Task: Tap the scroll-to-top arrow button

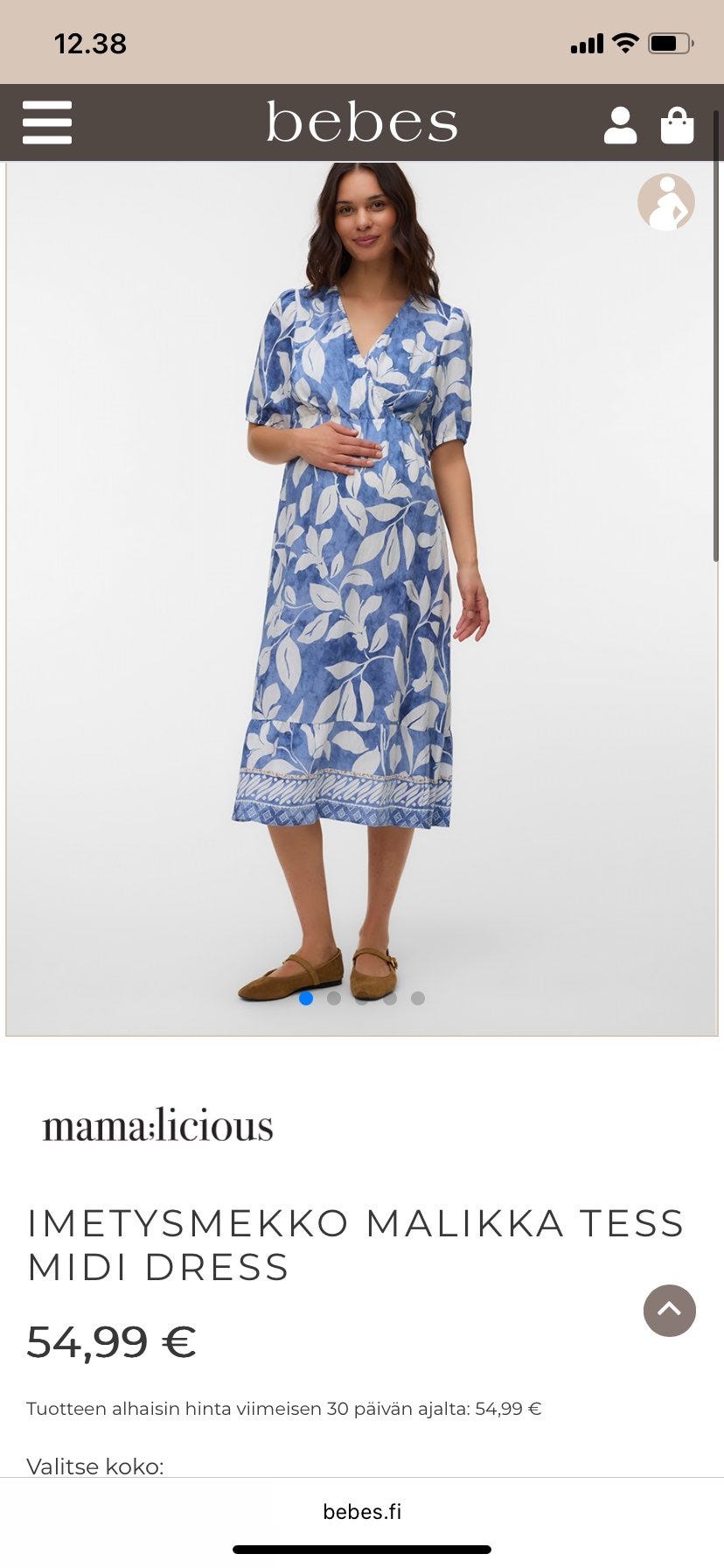Action: [x=670, y=1311]
